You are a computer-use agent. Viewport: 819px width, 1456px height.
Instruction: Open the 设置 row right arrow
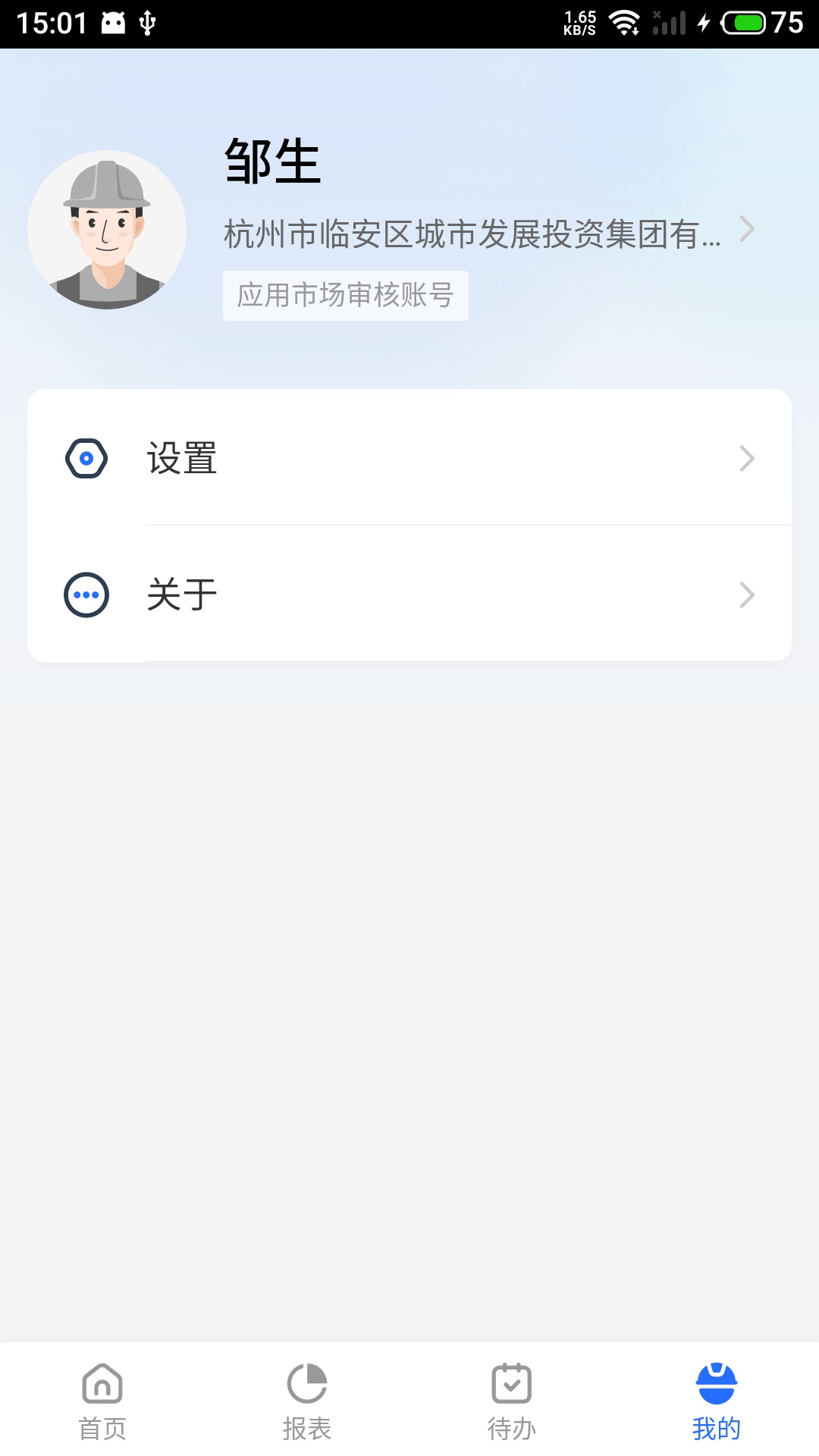[x=748, y=457]
